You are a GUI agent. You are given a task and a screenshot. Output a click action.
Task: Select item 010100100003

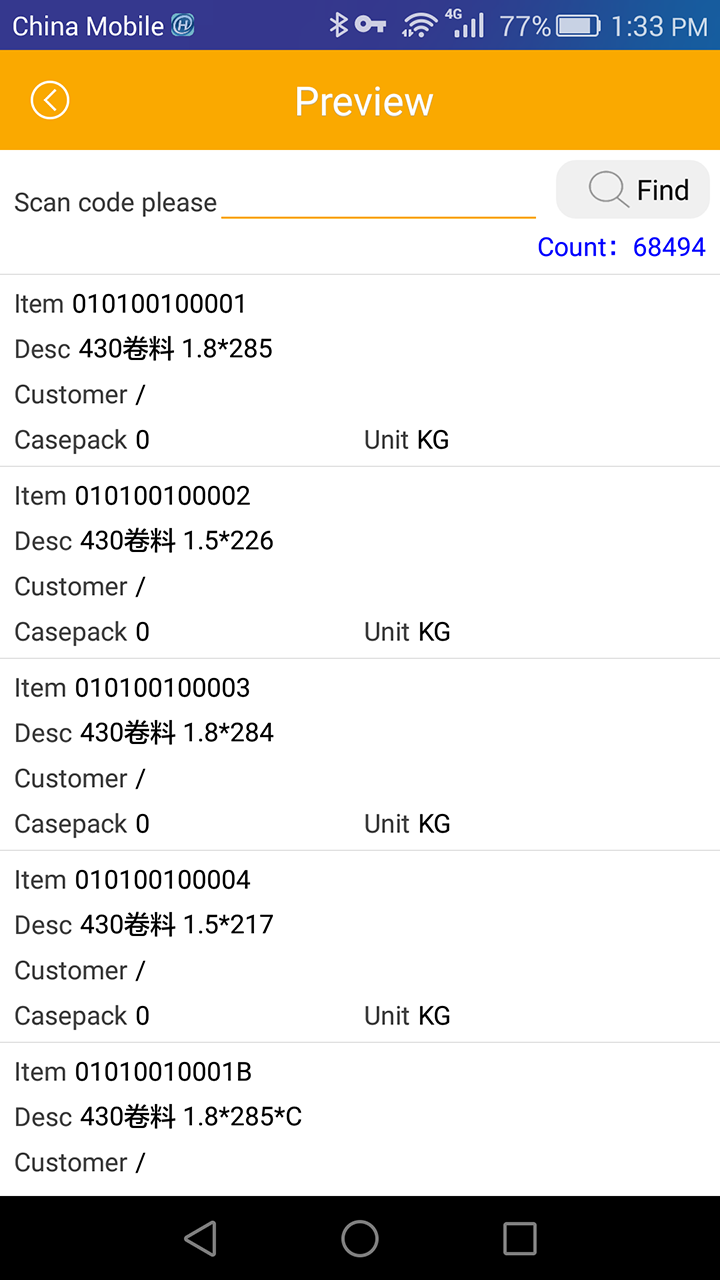(360, 755)
